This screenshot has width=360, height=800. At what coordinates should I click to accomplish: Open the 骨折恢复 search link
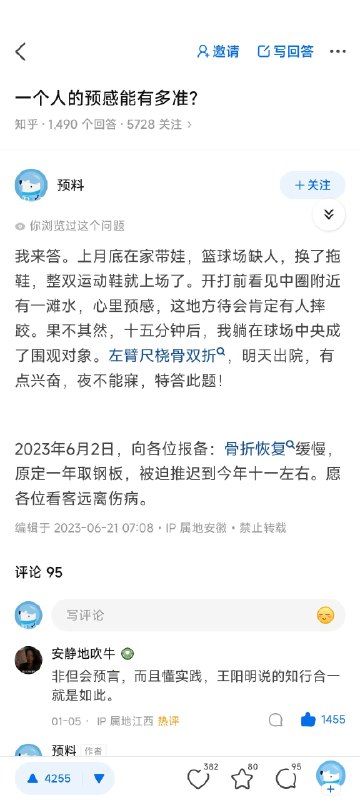(259, 449)
